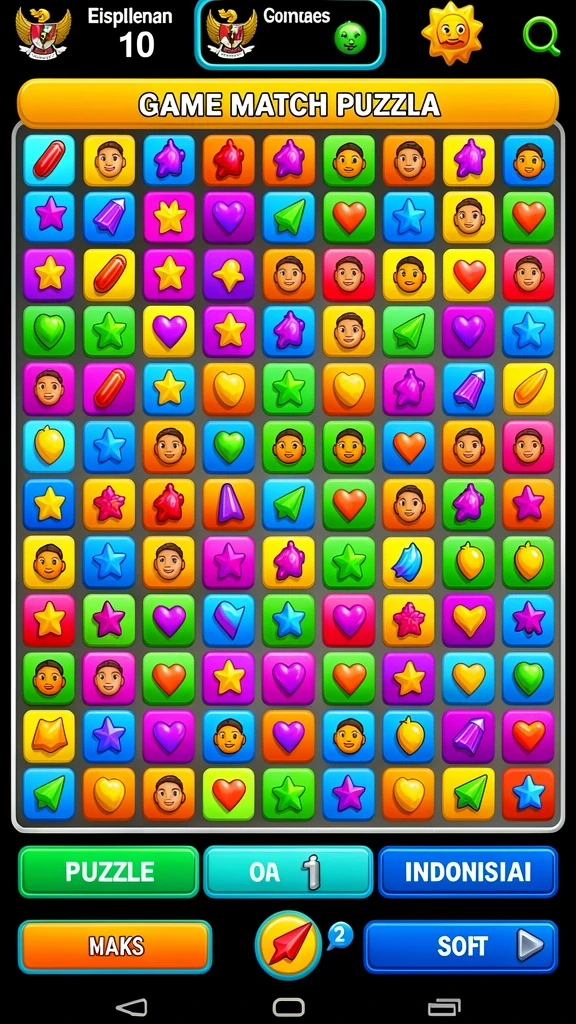This screenshot has width=576, height=1024.
Task: Choose the blue INDONISIAI button
Action: tap(468, 871)
